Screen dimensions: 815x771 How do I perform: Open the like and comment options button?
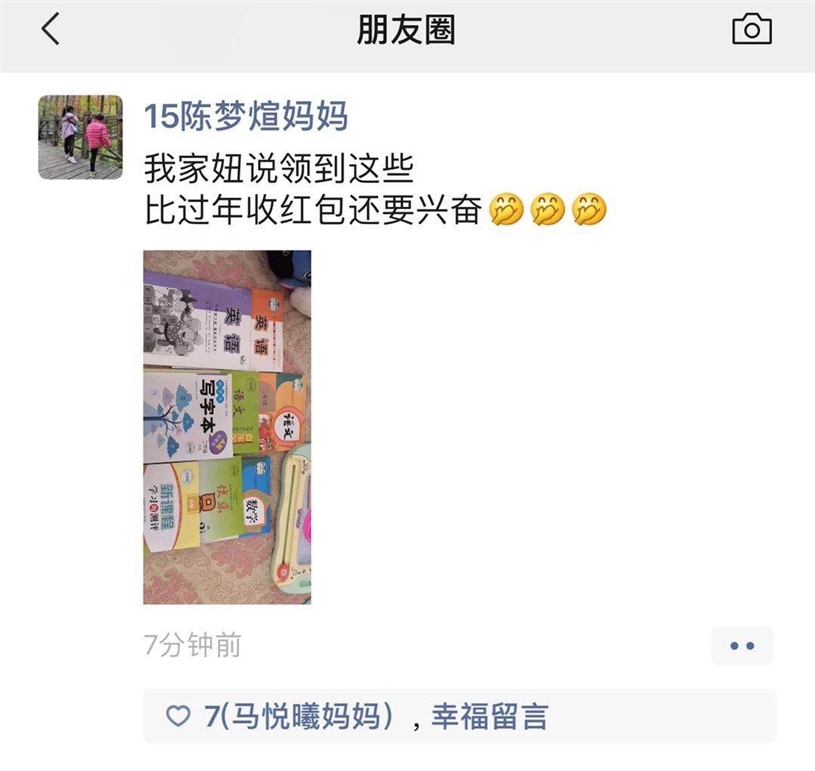(741, 646)
